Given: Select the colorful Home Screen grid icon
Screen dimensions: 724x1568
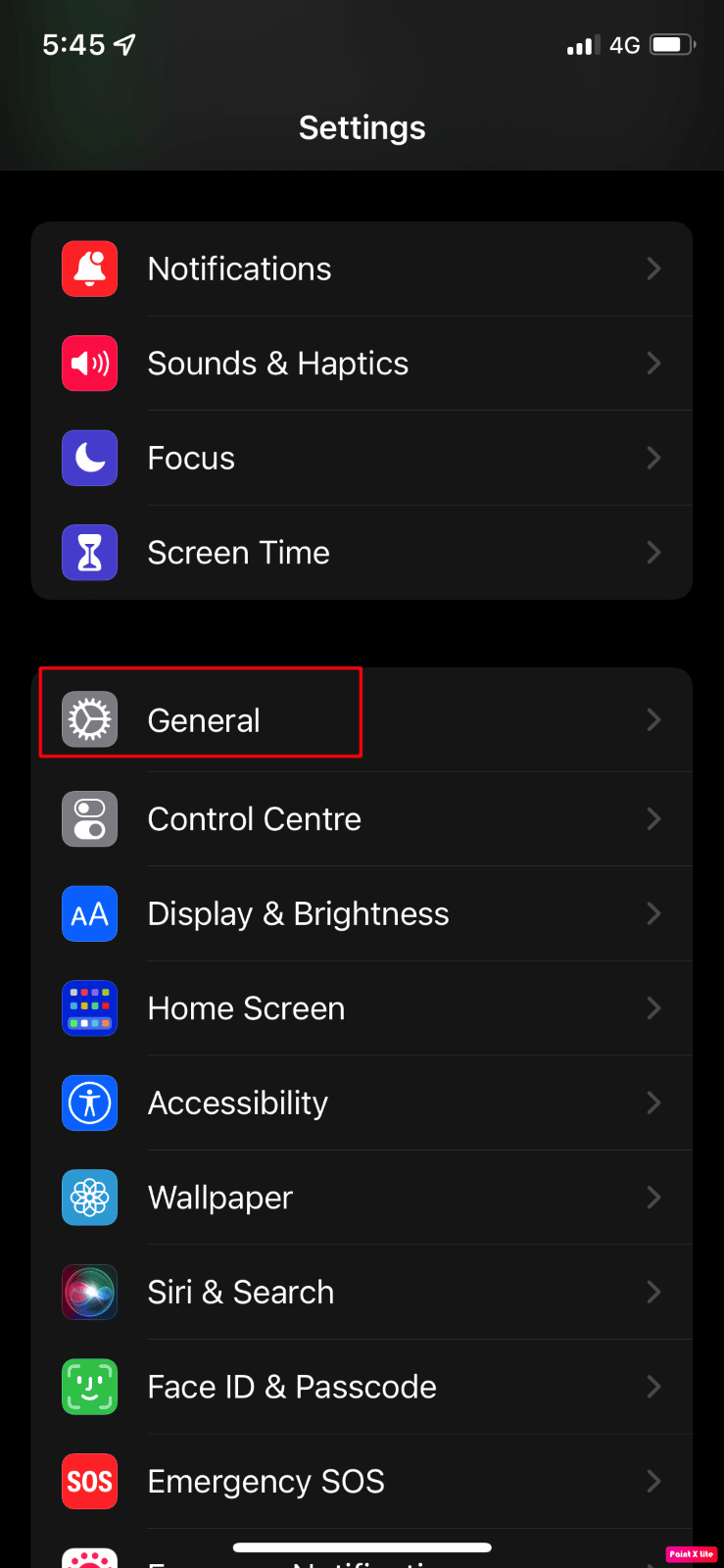Looking at the screenshot, I should 89,1007.
